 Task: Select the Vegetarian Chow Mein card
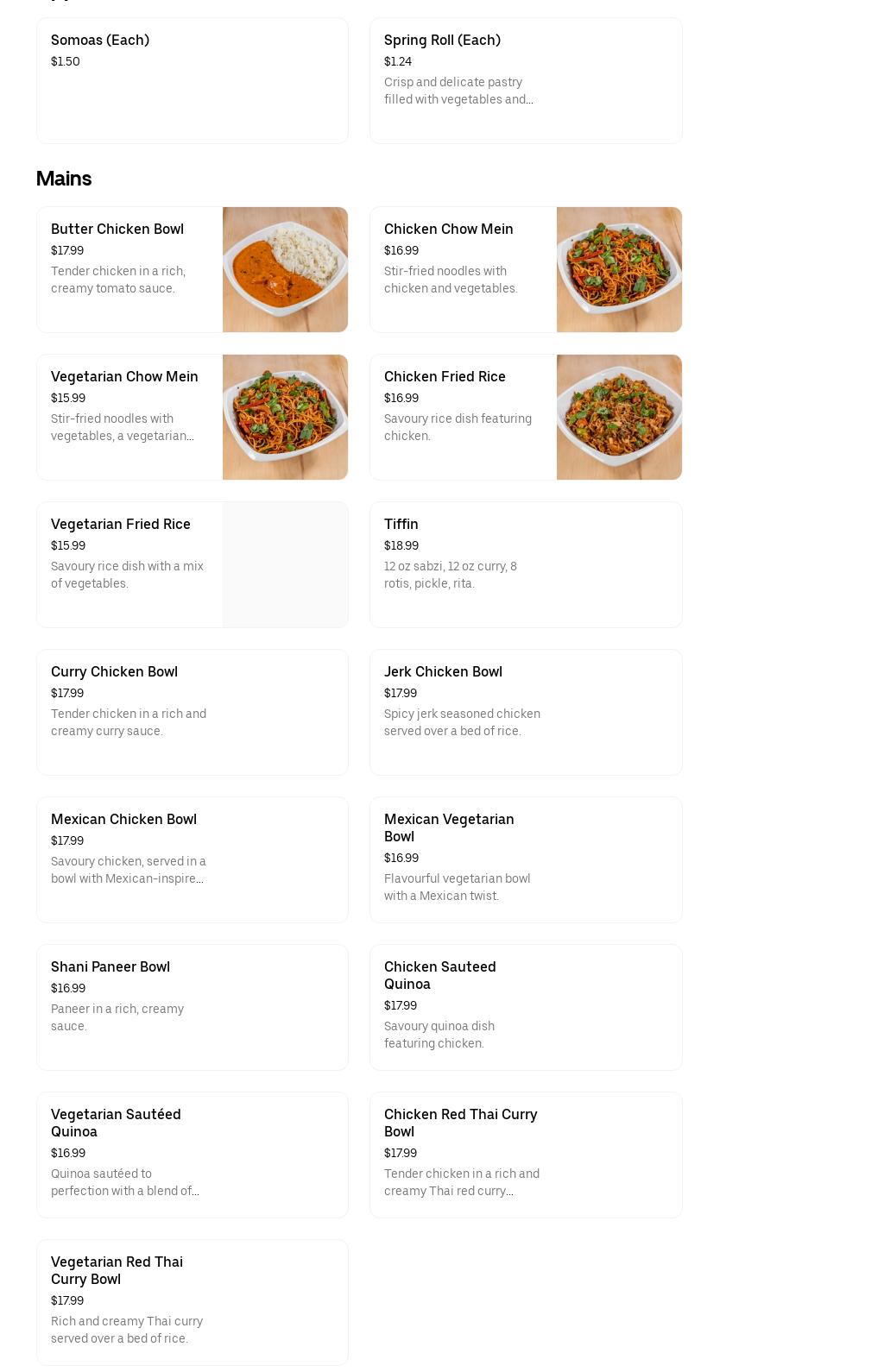pyautogui.click(x=129, y=417)
